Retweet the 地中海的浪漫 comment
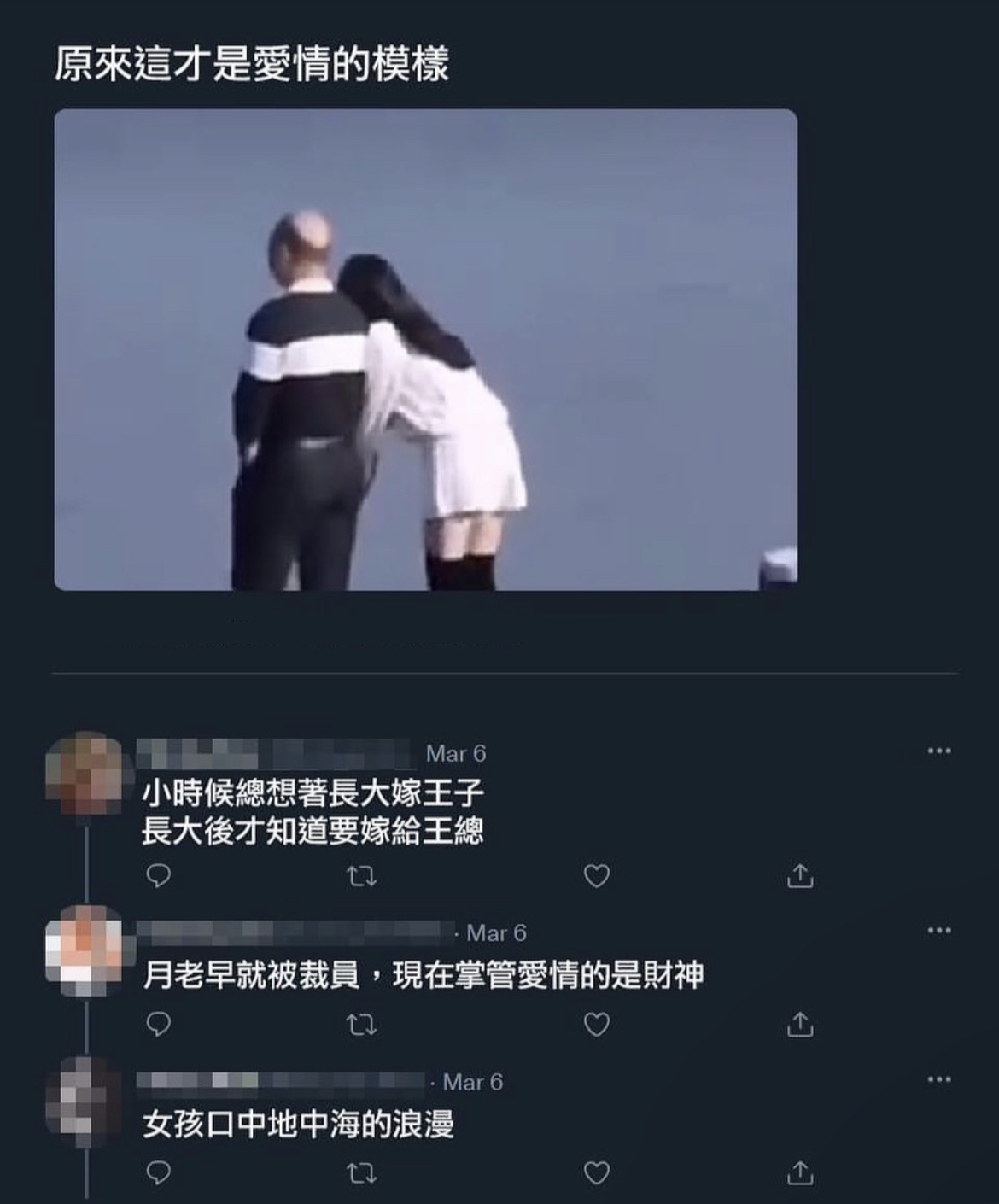Image resolution: width=999 pixels, height=1204 pixels. 362,1173
